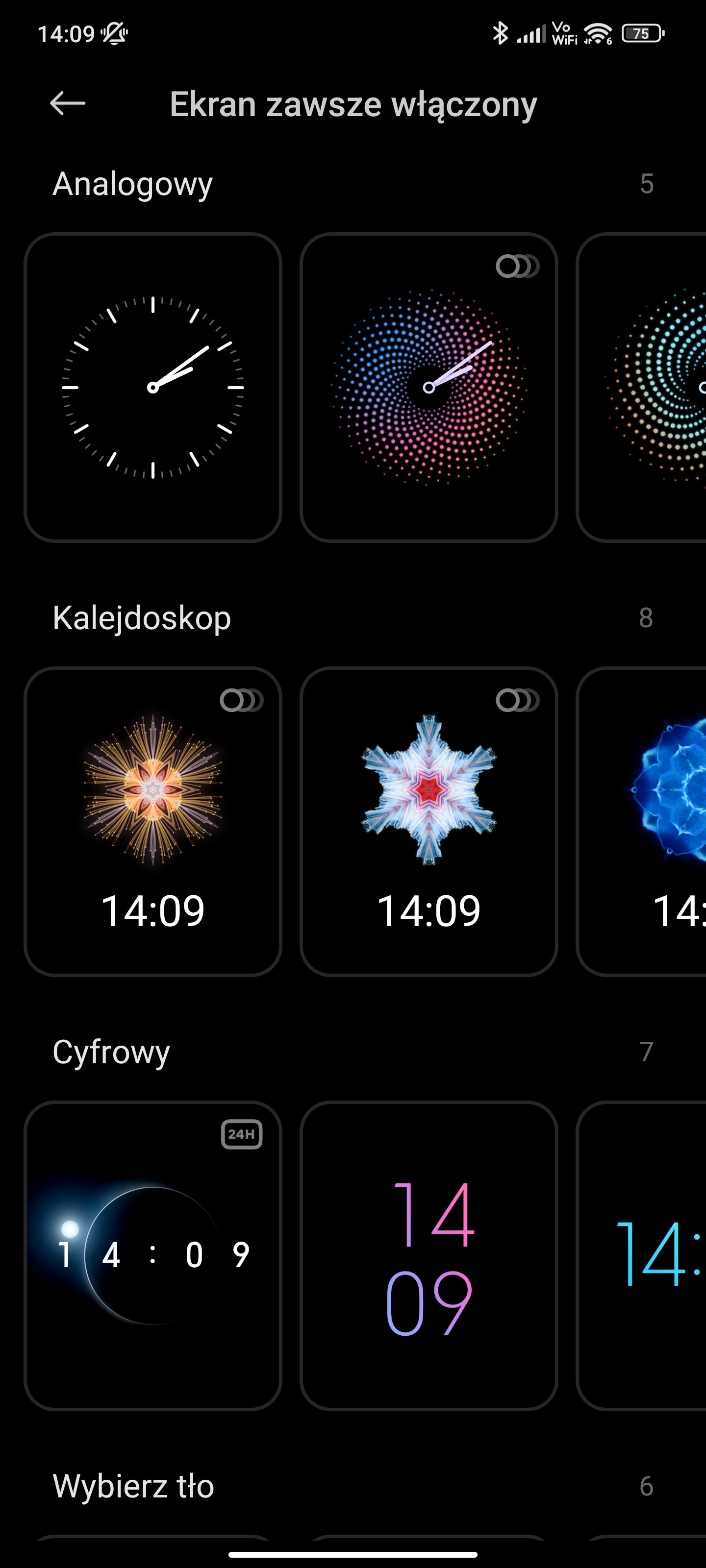Image resolution: width=706 pixels, height=1568 pixels.
Task: Choose the pink-blue dotted spiral analog clock
Action: (428, 387)
